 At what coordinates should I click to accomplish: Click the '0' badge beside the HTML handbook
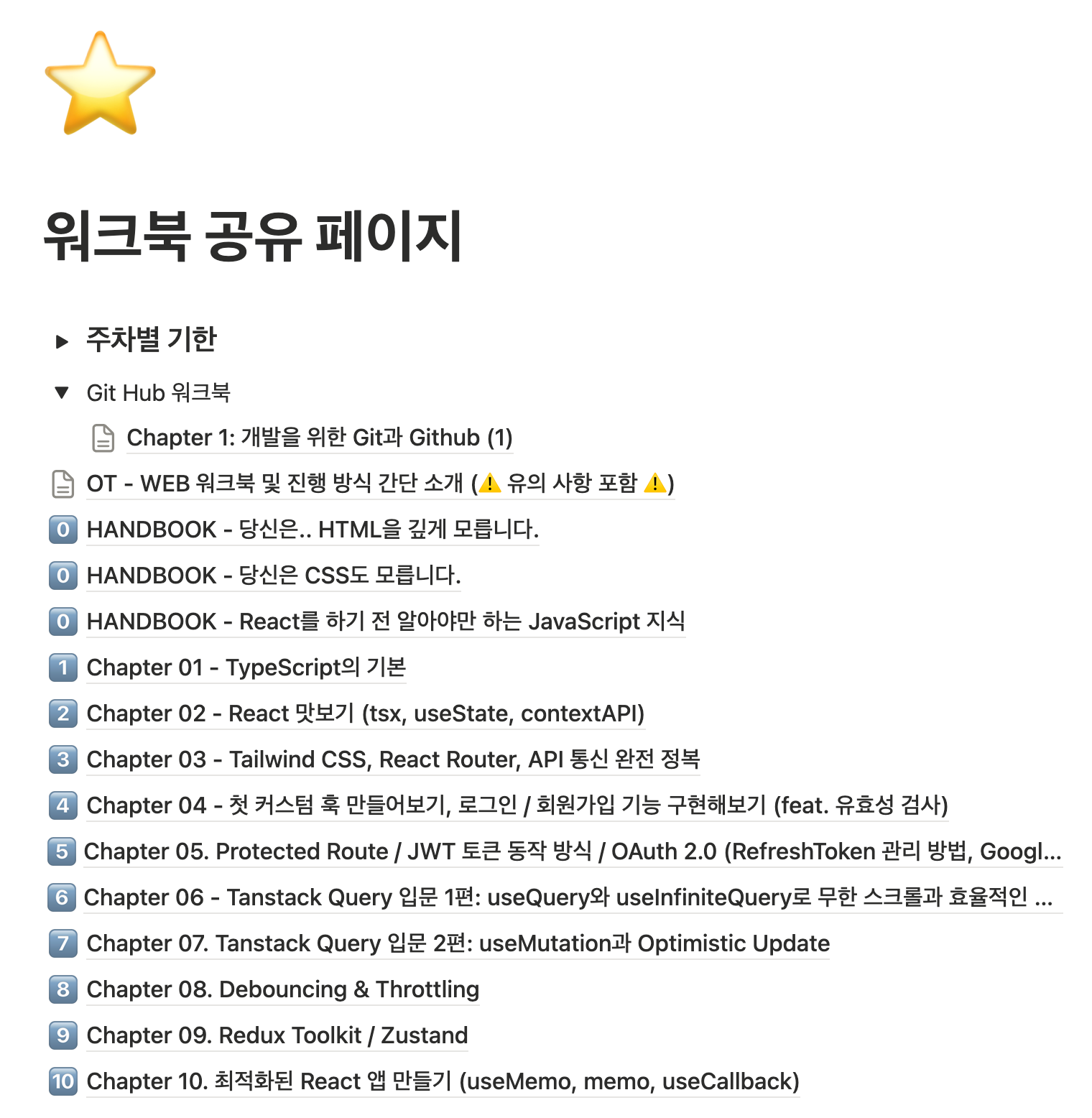click(62, 530)
